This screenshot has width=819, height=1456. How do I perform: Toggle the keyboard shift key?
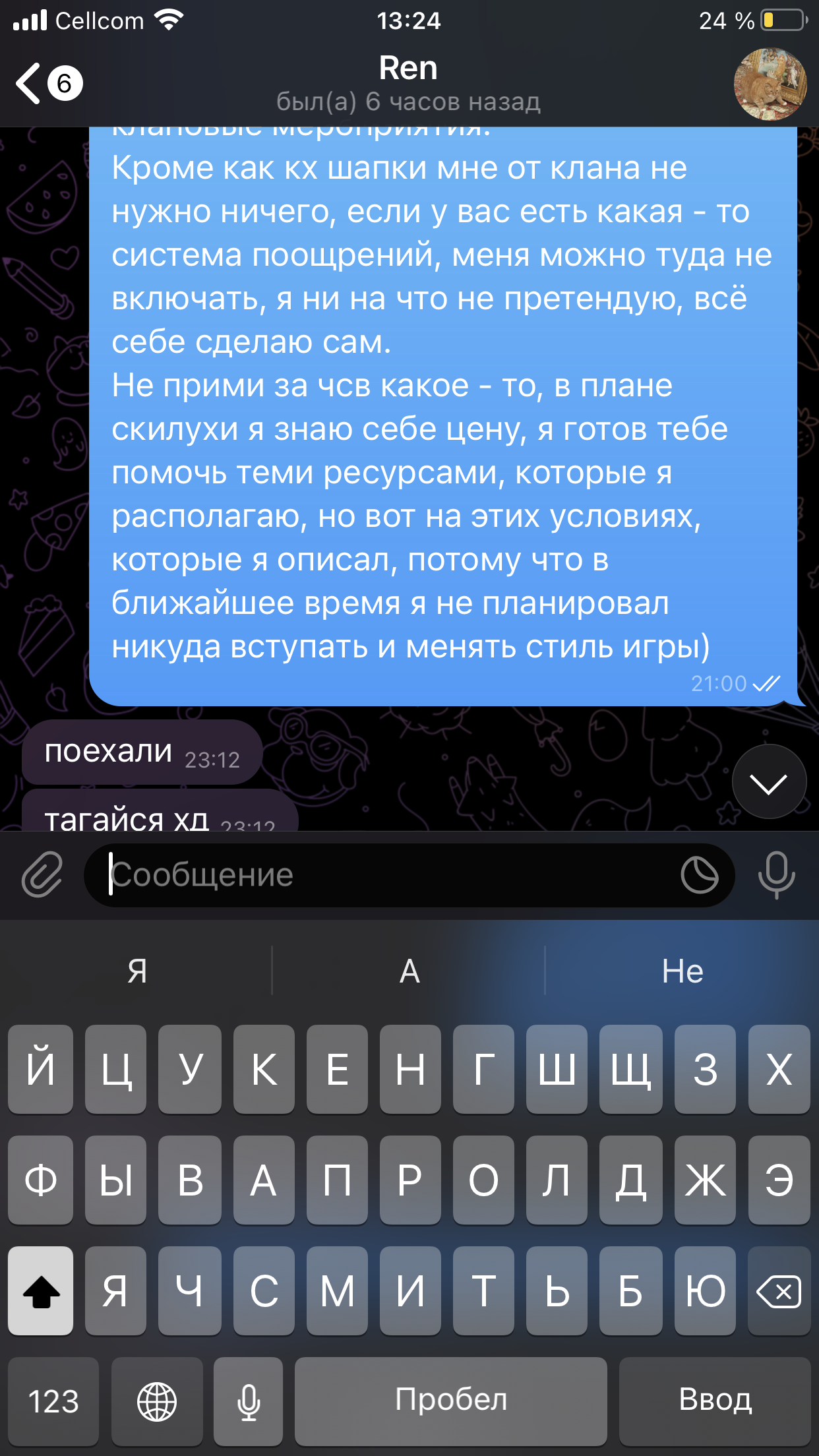click(41, 1290)
